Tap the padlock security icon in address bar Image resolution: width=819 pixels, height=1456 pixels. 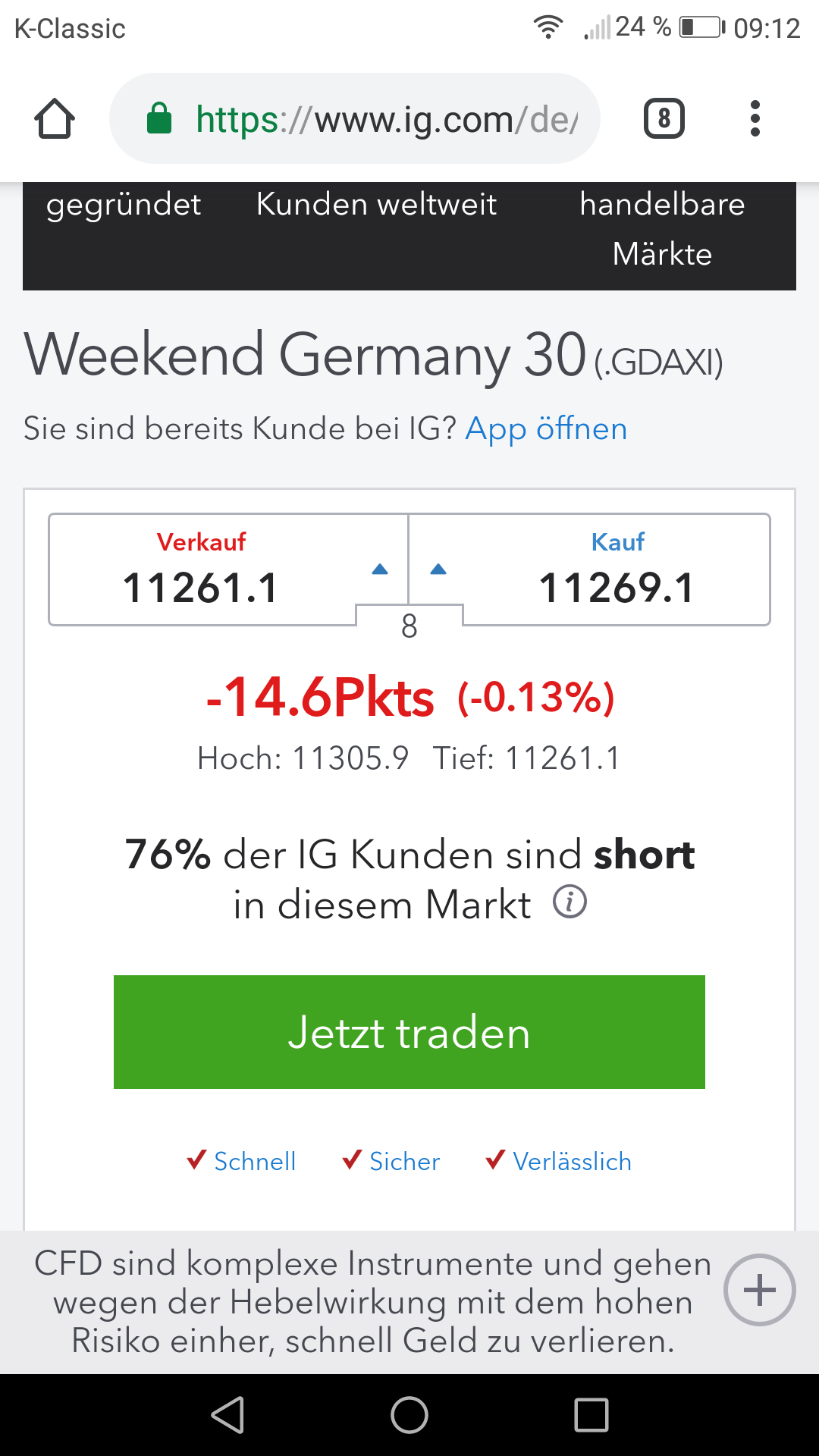(162, 118)
